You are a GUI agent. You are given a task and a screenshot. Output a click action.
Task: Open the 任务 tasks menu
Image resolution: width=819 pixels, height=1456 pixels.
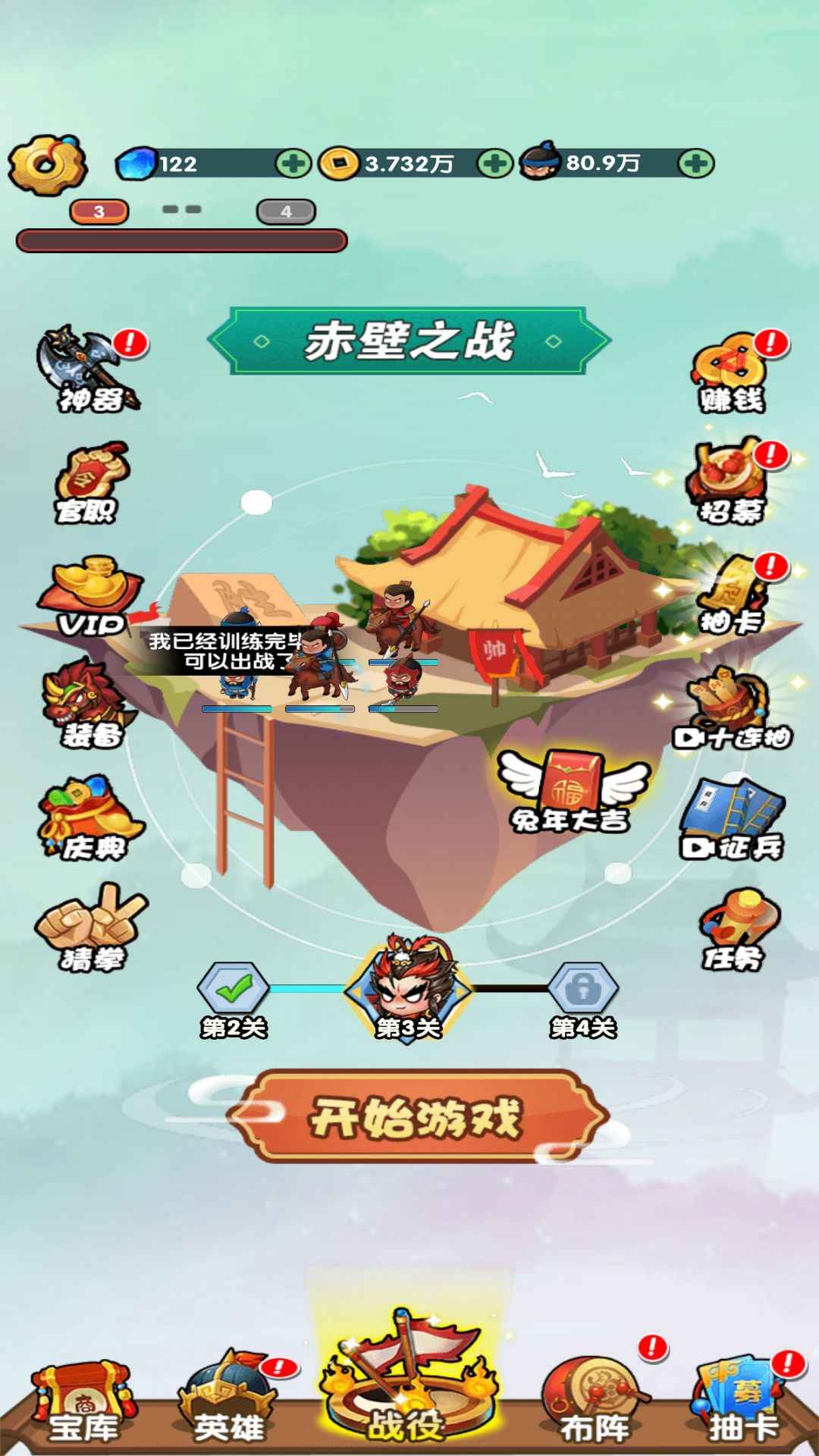[735, 929]
